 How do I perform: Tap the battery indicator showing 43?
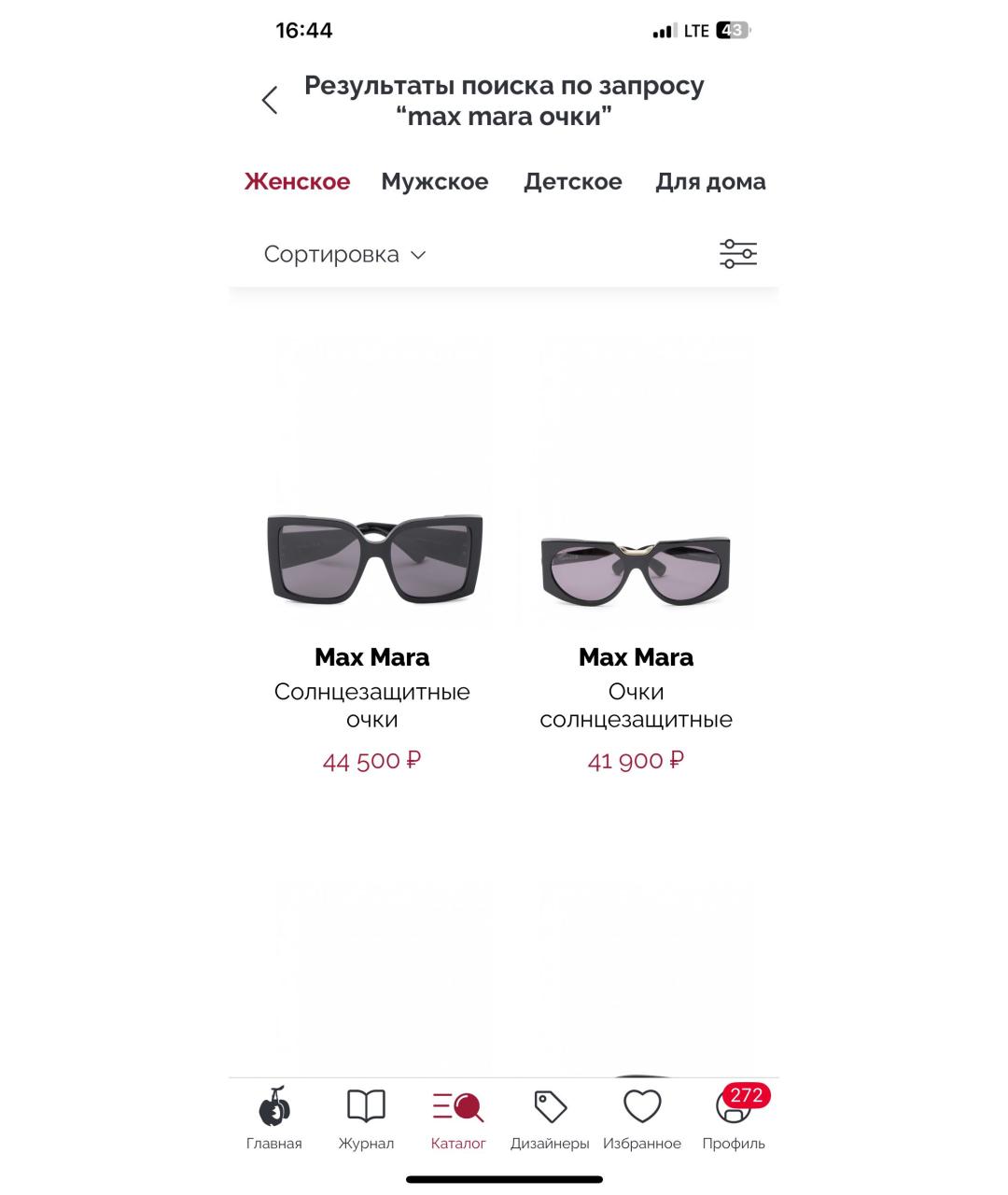[731, 30]
